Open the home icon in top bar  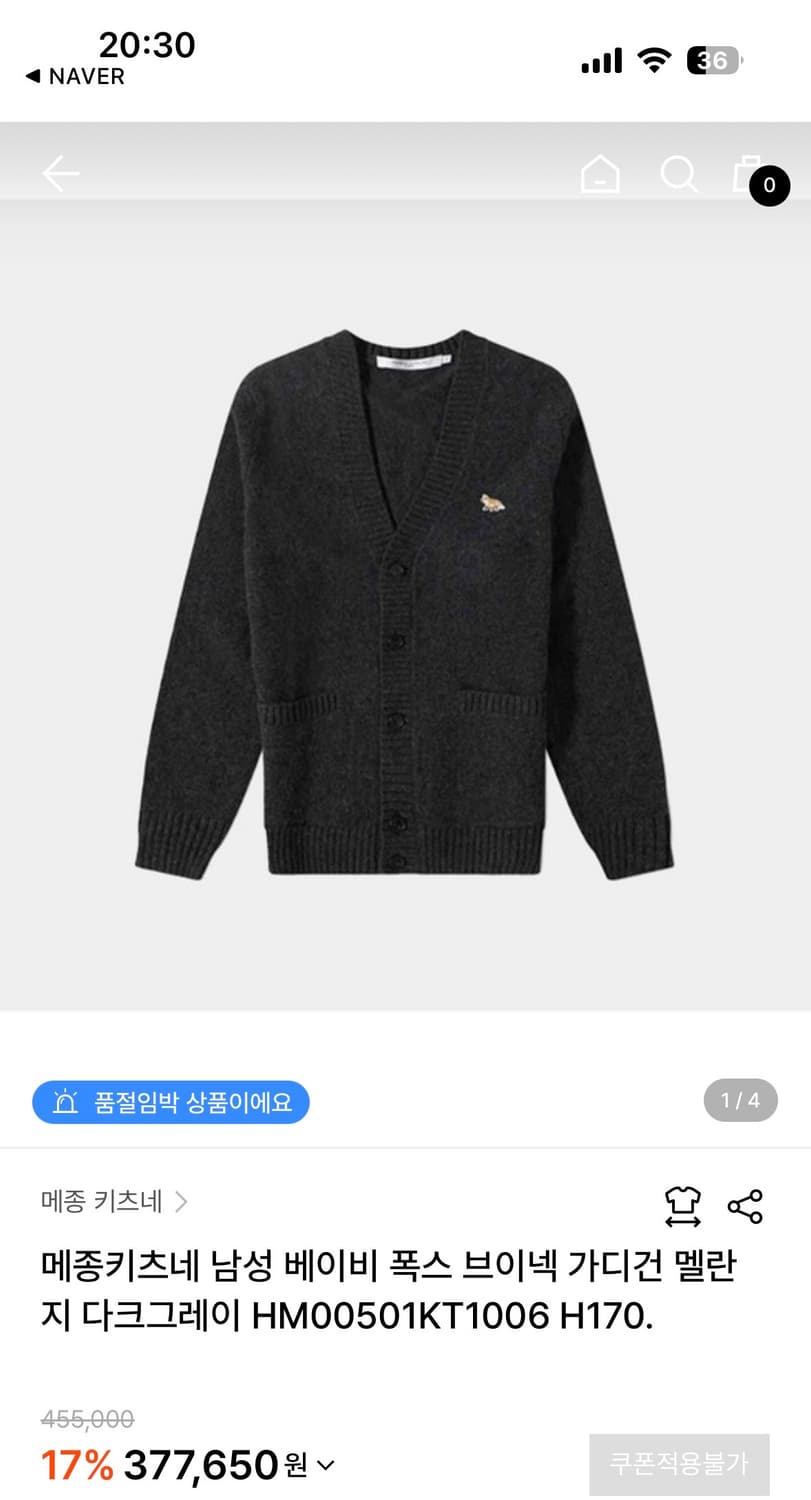[x=599, y=173]
